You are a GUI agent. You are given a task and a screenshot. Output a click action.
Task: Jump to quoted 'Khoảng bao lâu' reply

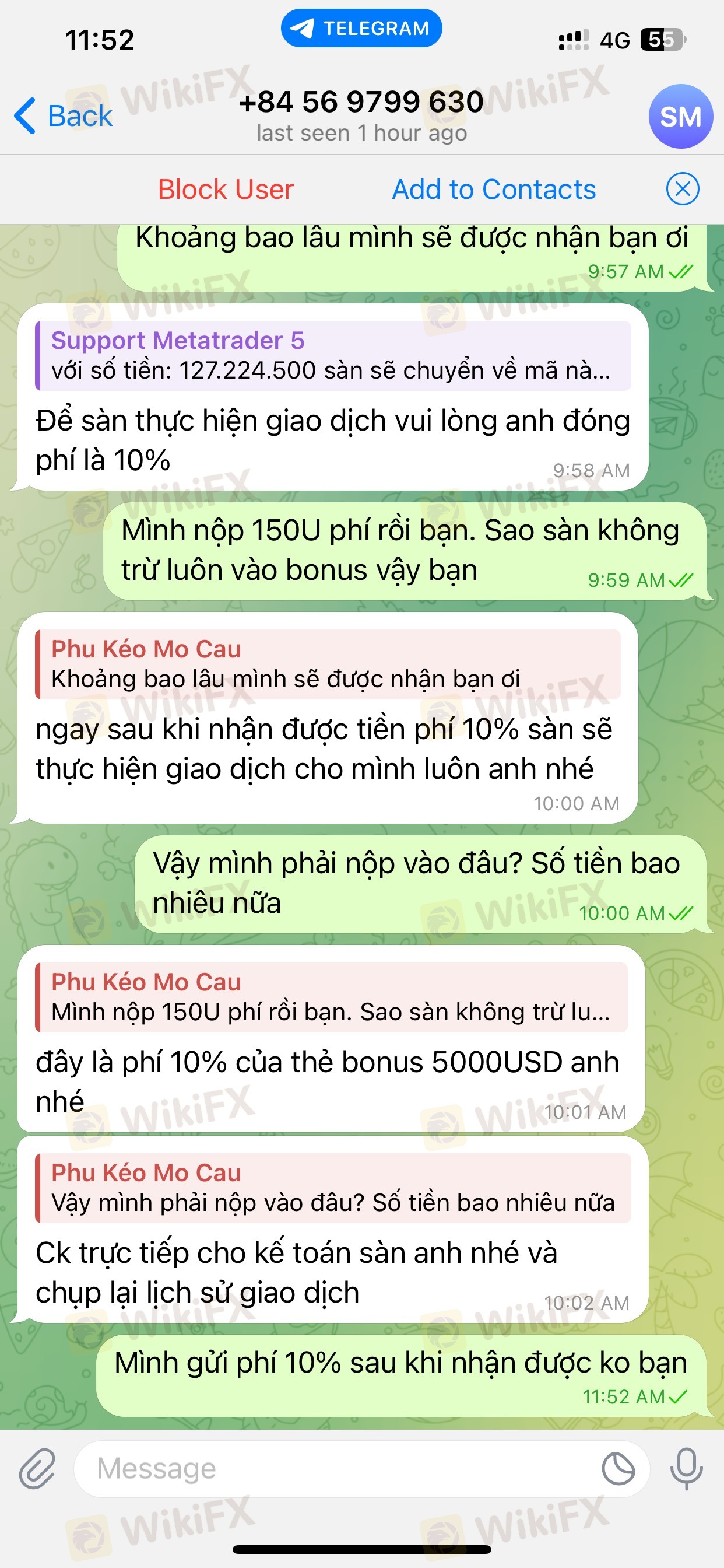coord(329,664)
